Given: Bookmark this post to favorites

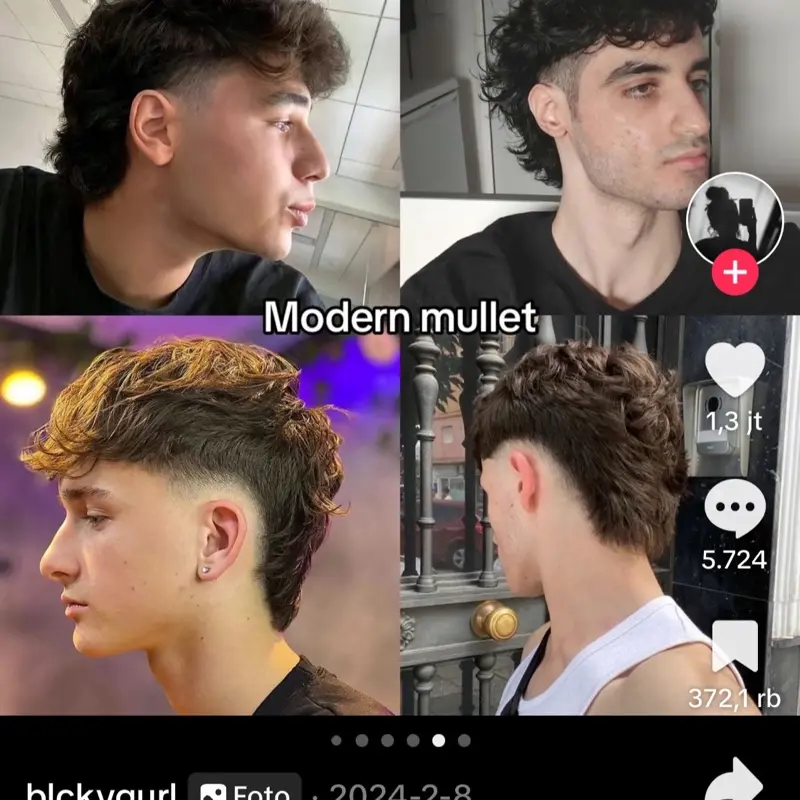Looking at the screenshot, I should pyautogui.click(x=735, y=645).
